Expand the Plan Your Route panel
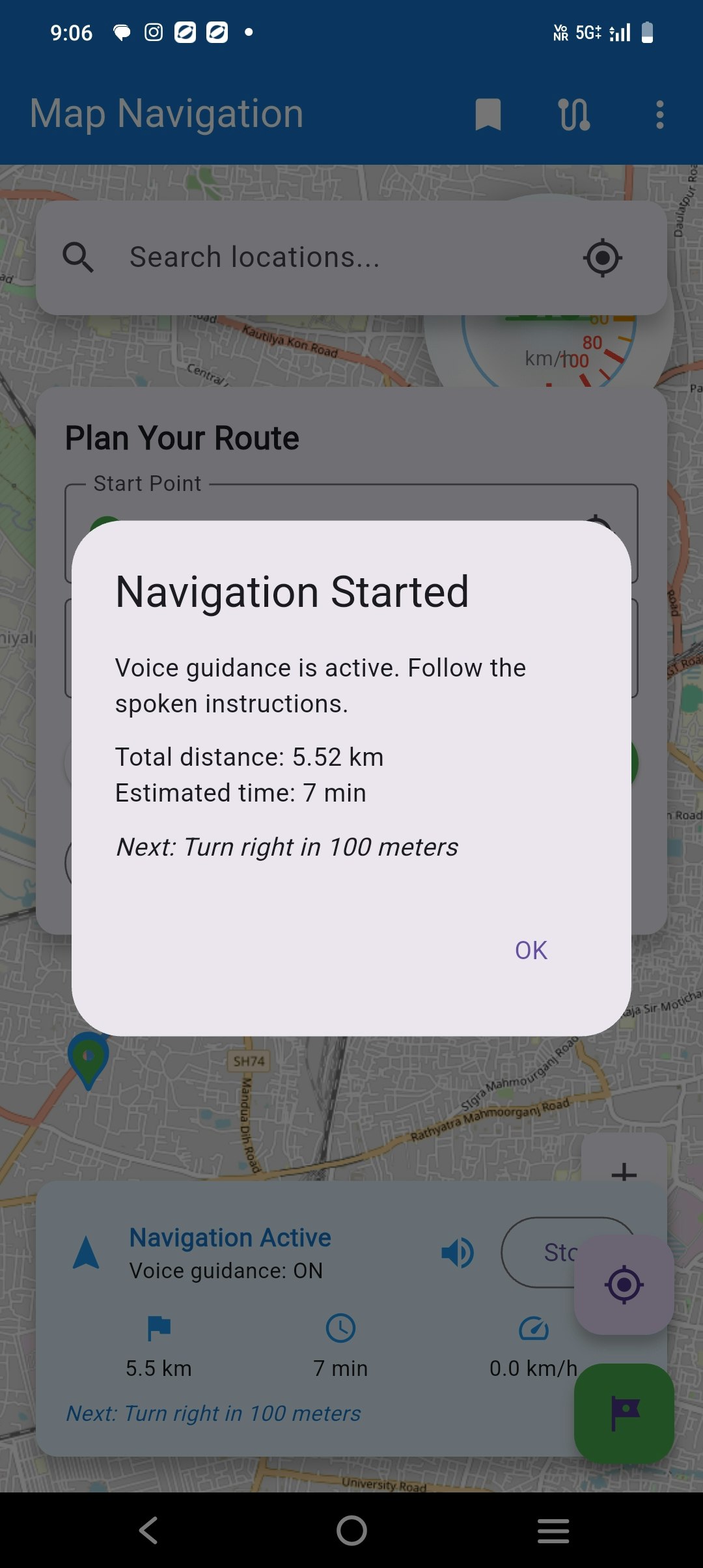This screenshot has width=703, height=1568. click(183, 437)
